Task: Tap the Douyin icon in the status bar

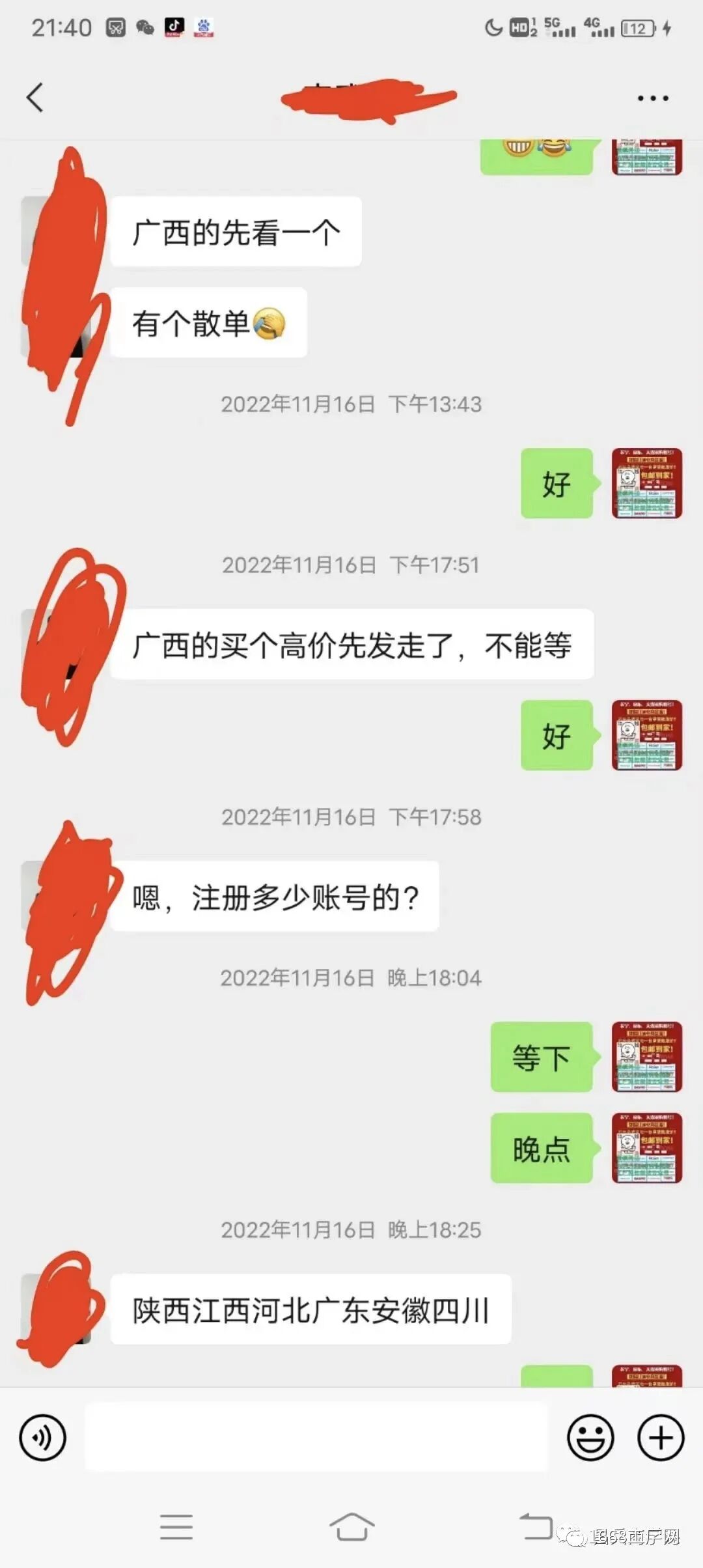Action: click(x=173, y=28)
